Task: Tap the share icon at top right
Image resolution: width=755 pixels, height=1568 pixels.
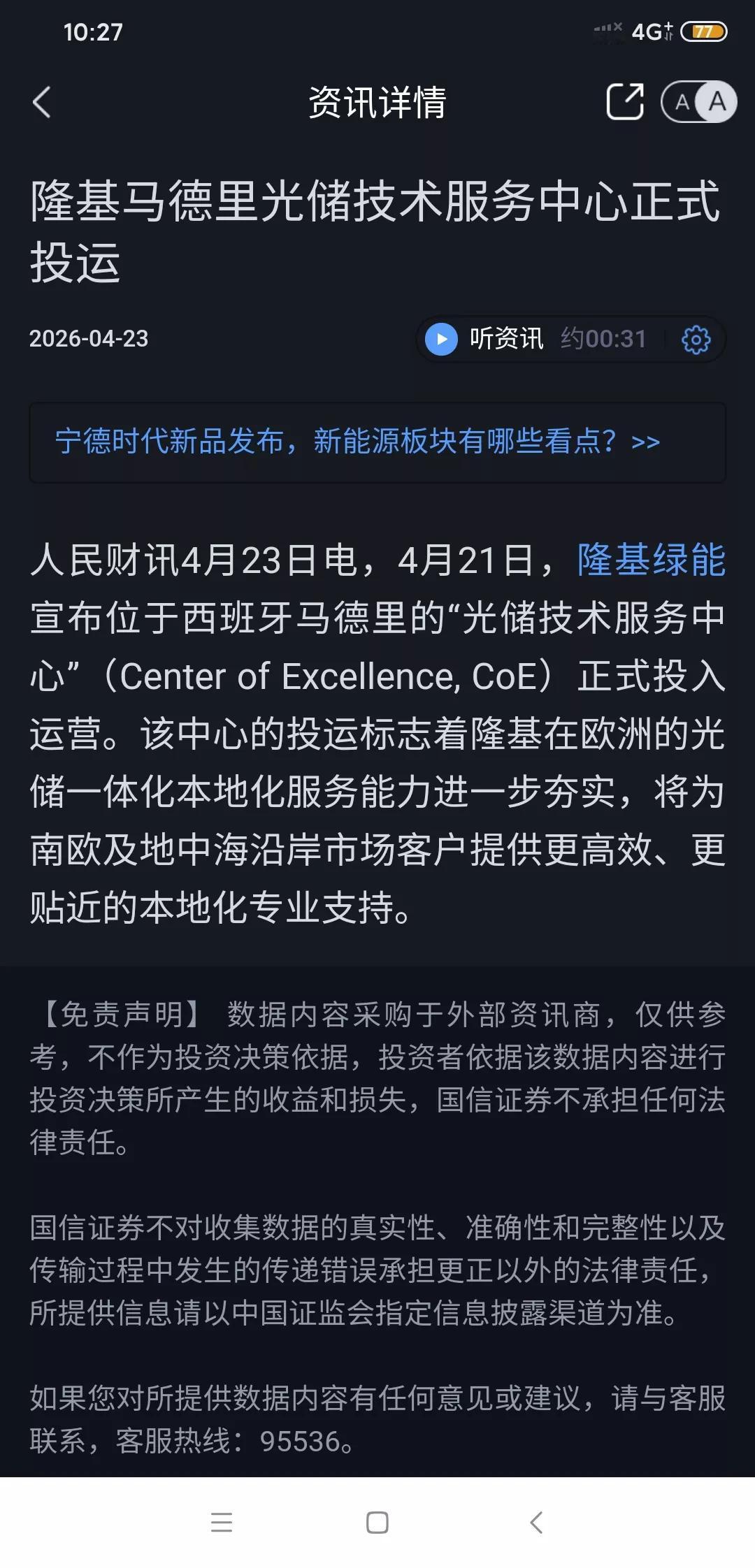Action: point(624,102)
